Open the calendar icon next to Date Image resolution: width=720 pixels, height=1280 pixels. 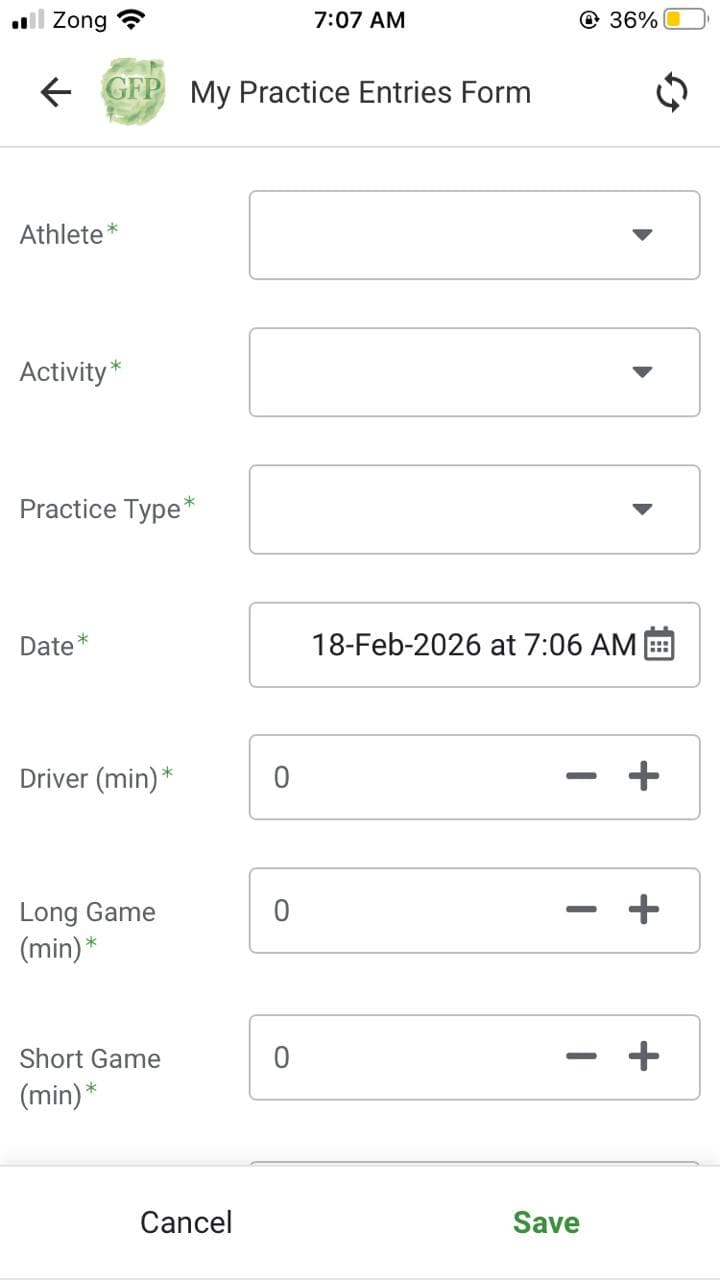pos(660,644)
